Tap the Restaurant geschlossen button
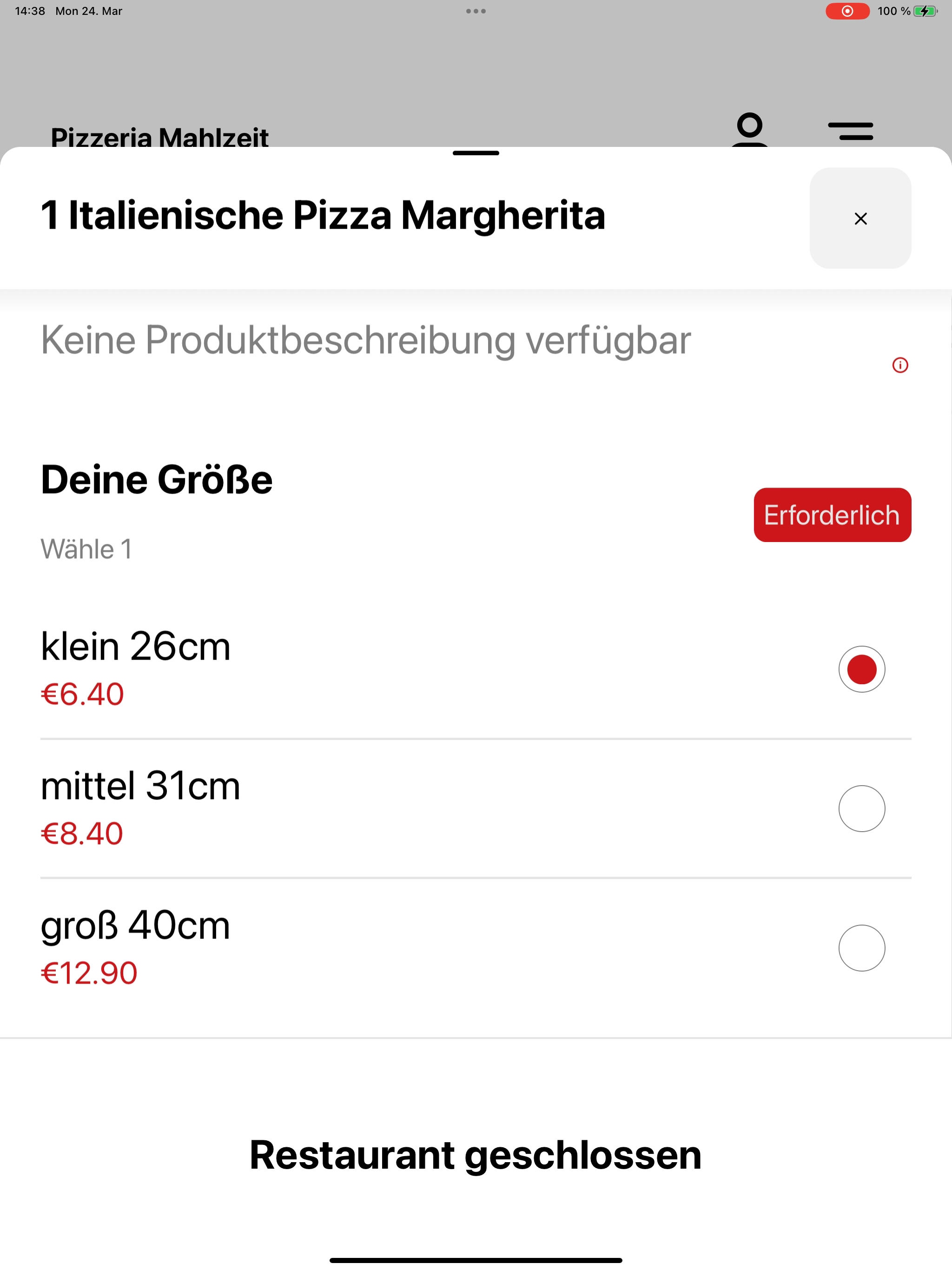 (x=476, y=1155)
